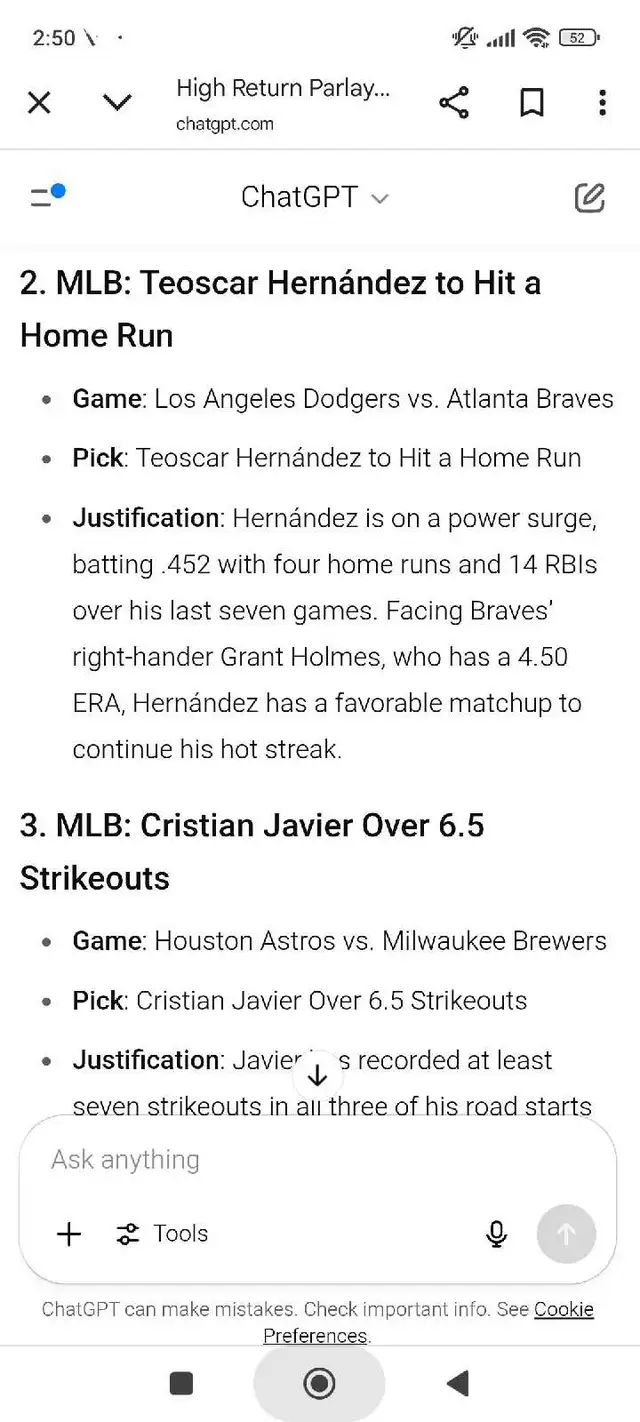Open the Cookie Preferences link
This screenshot has width=640, height=1422.
click(x=564, y=1310)
